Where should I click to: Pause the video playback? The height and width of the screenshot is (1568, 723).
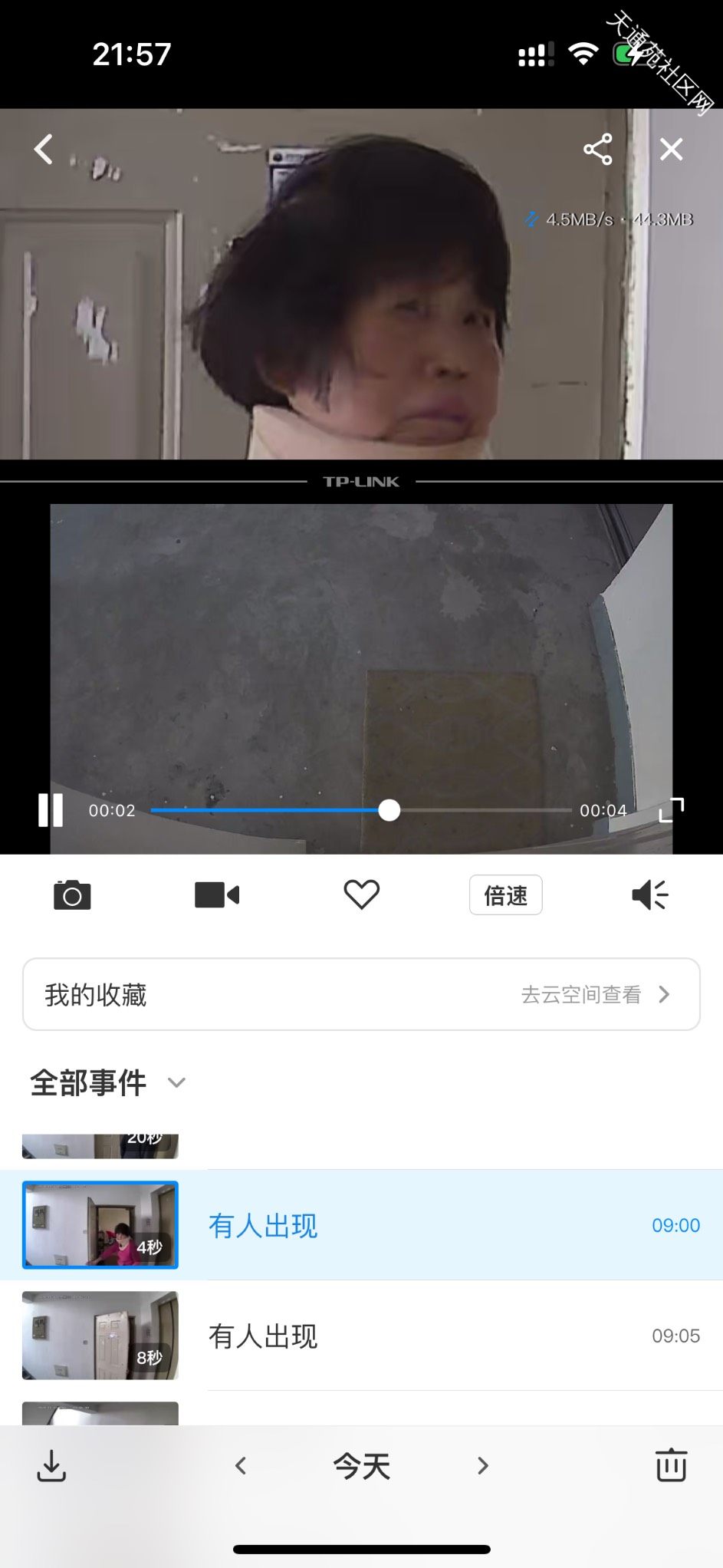[x=51, y=810]
